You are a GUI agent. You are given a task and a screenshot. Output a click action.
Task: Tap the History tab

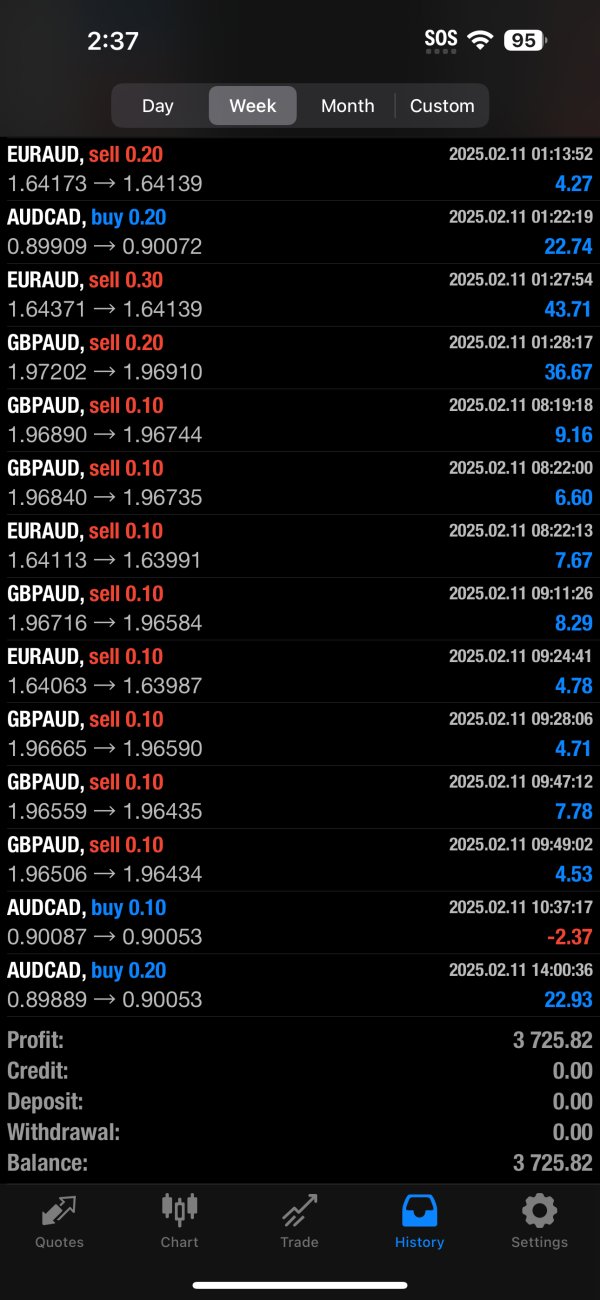point(419,1222)
